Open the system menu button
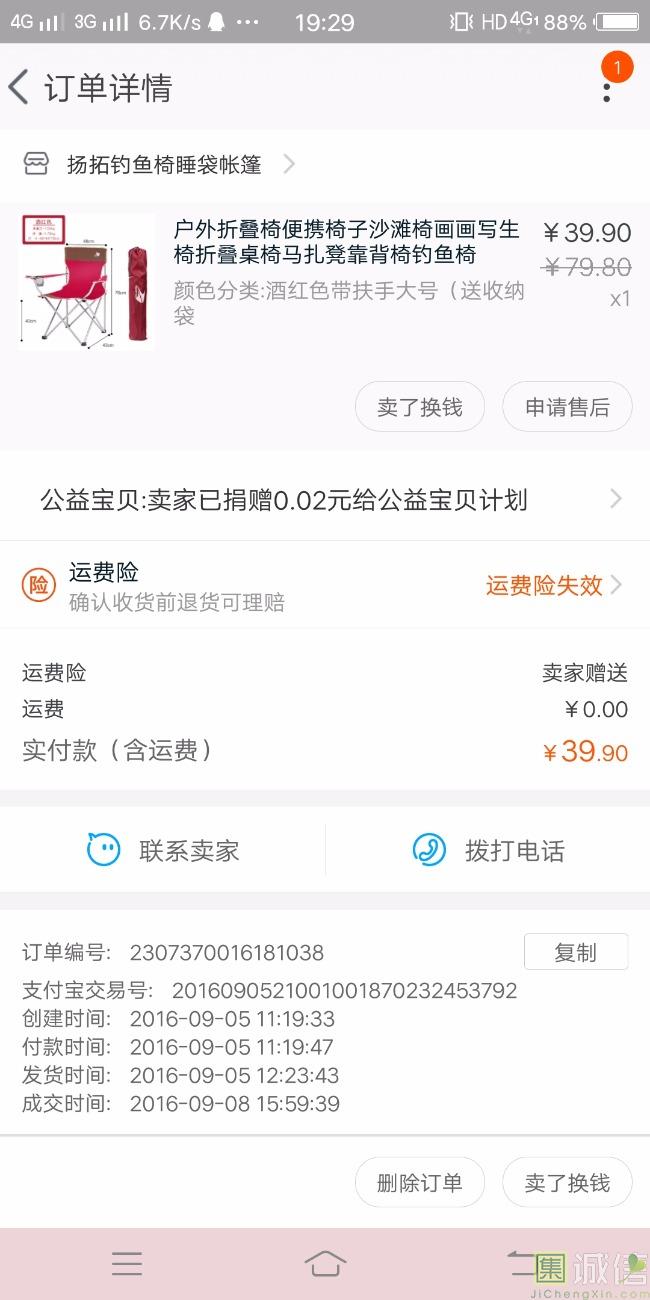650x1300 pixels. click(x=127, y=1263)
